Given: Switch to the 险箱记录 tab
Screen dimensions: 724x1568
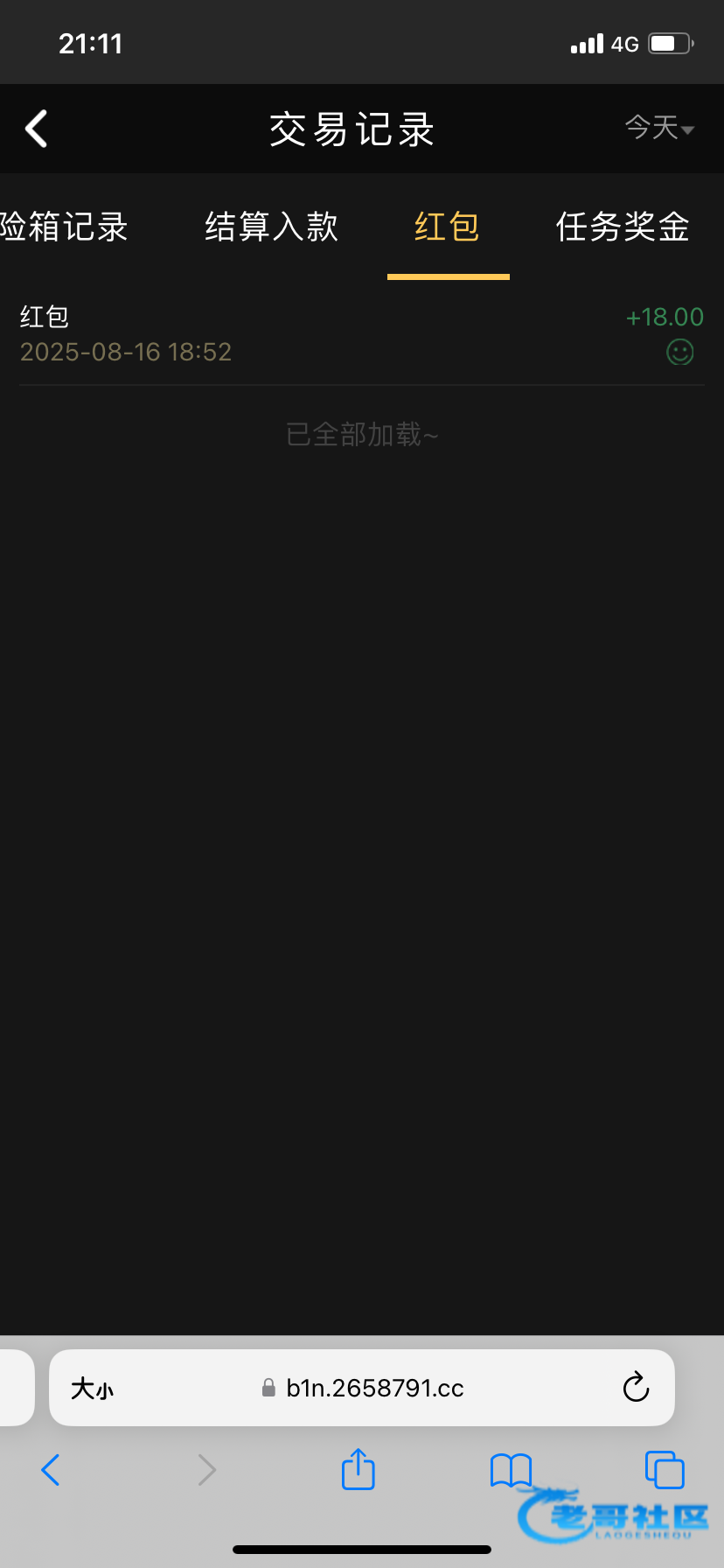Looking at the screenshot, I should tap(63, 227).
